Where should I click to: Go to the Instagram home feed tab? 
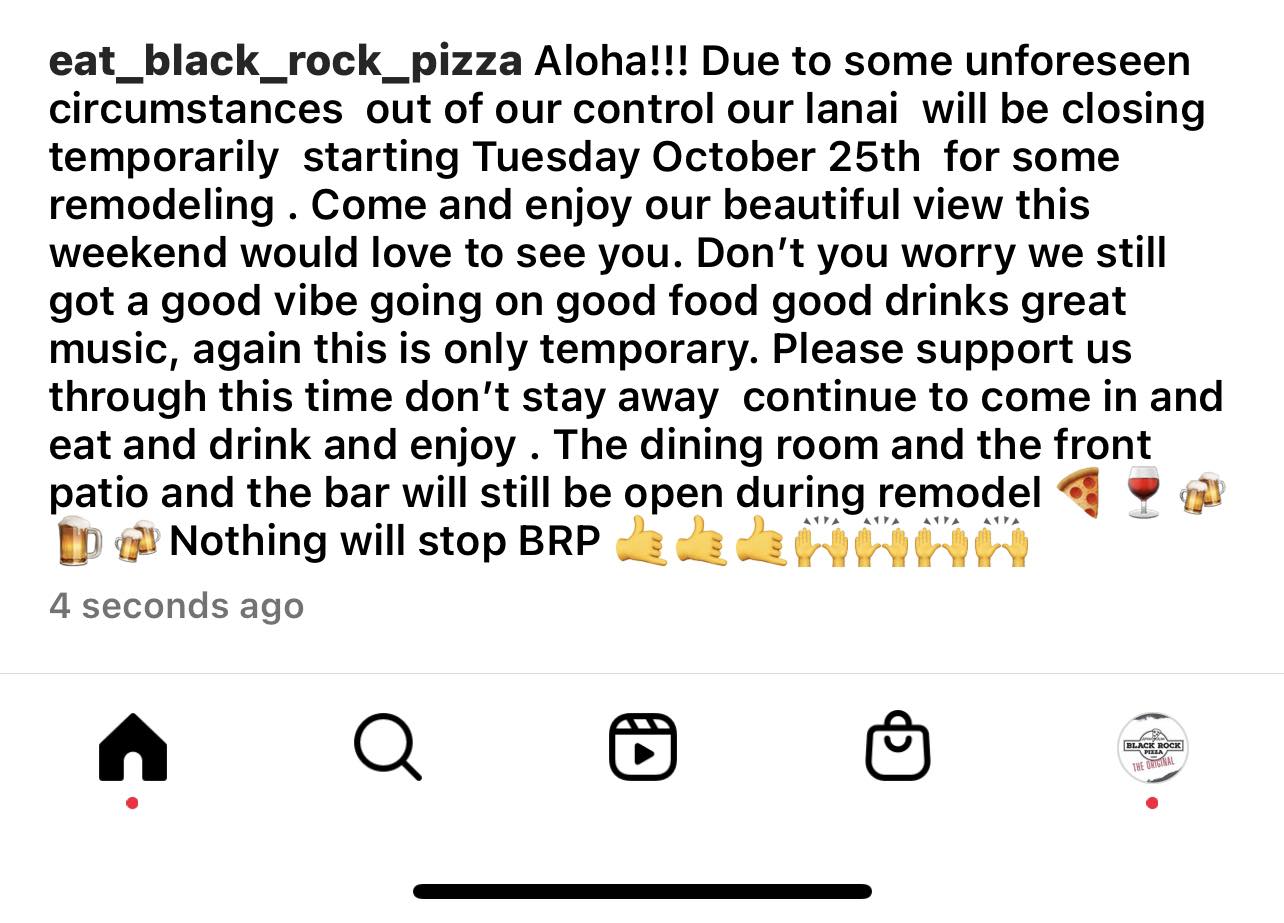133,747
